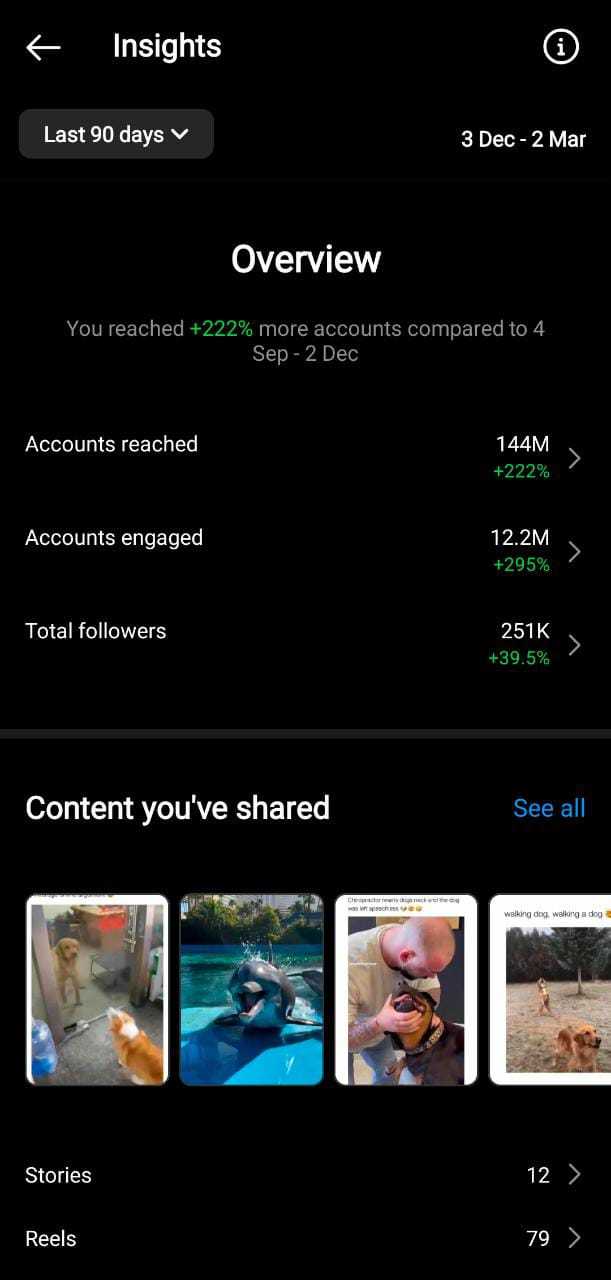Tap See all shared content

pyautogui.click(x=549, y=808)
